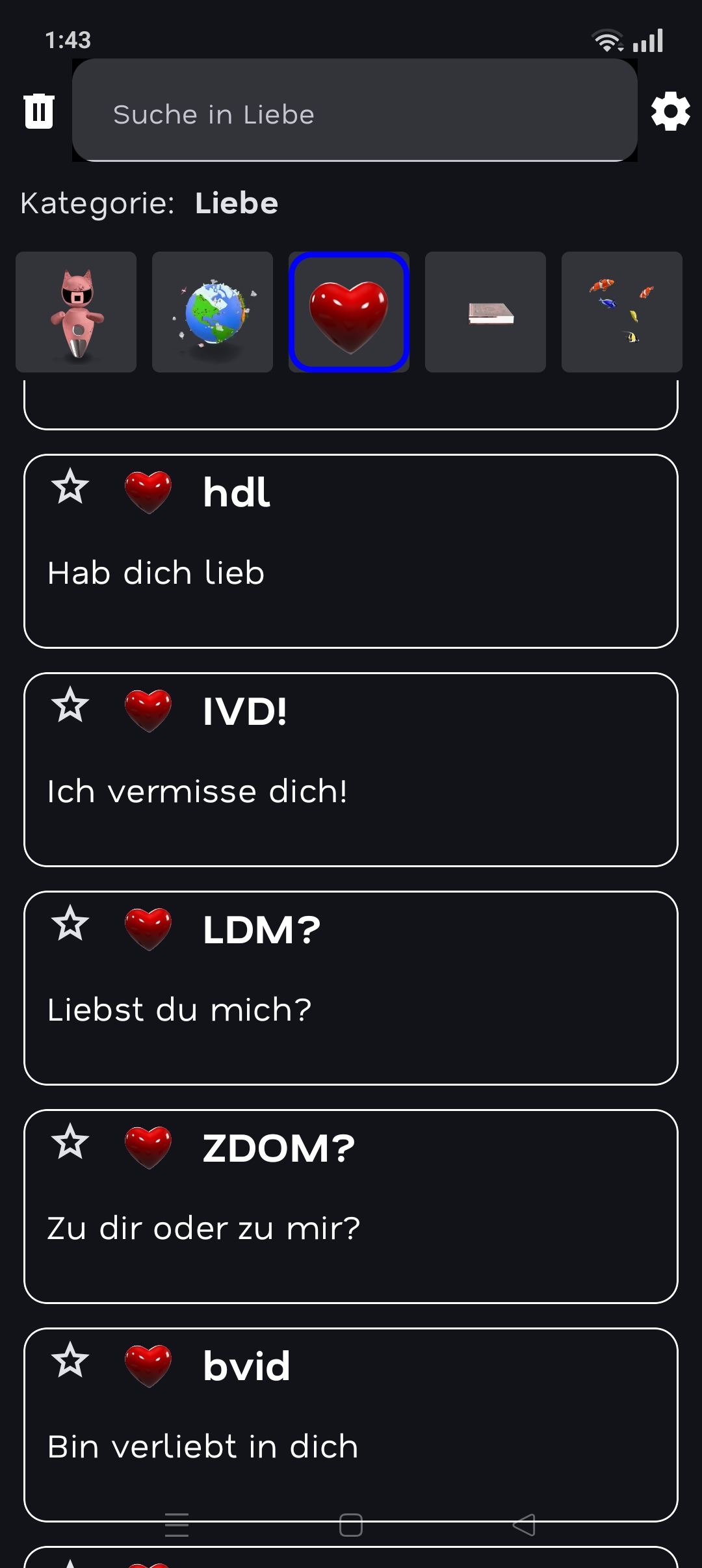Select the fish category tile

[x=622, y=312]
